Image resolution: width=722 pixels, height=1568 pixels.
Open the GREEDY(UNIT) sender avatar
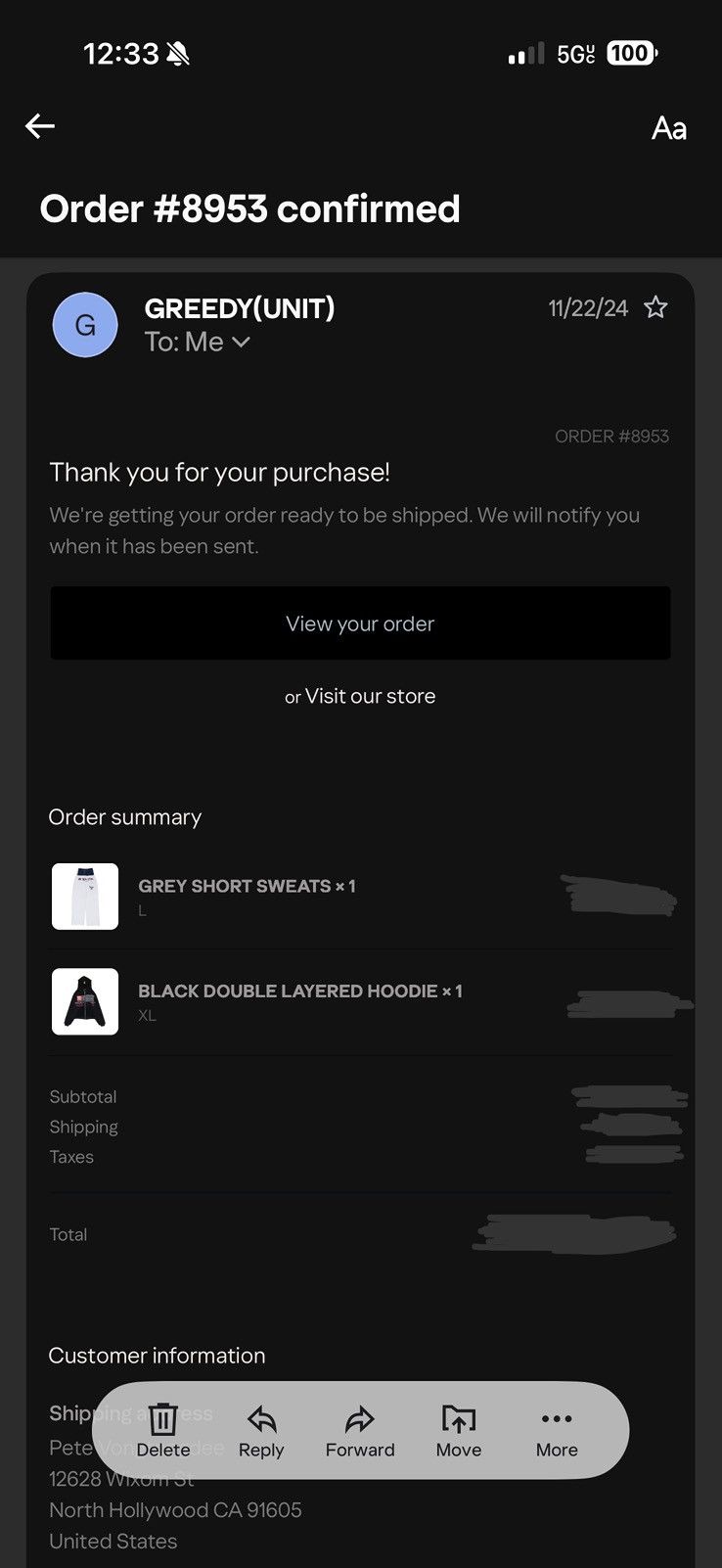coord(85,325)
